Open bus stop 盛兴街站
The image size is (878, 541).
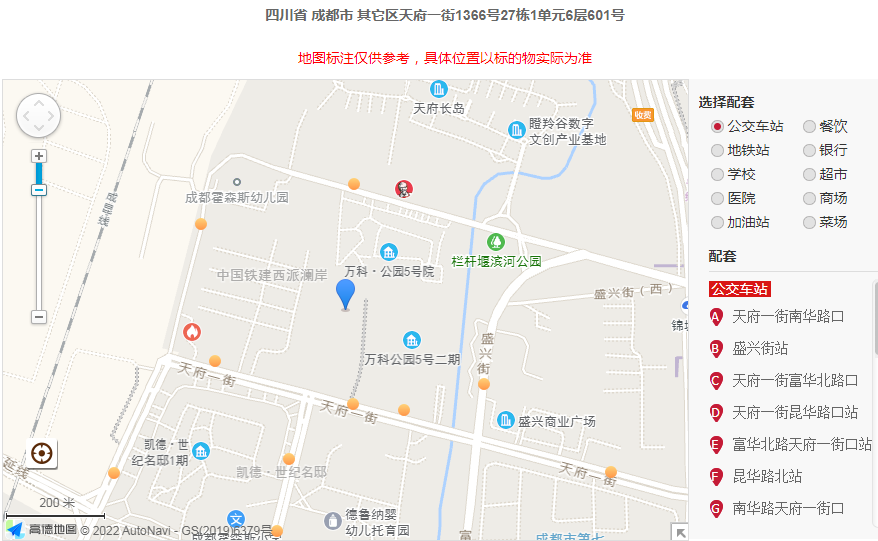760,349
